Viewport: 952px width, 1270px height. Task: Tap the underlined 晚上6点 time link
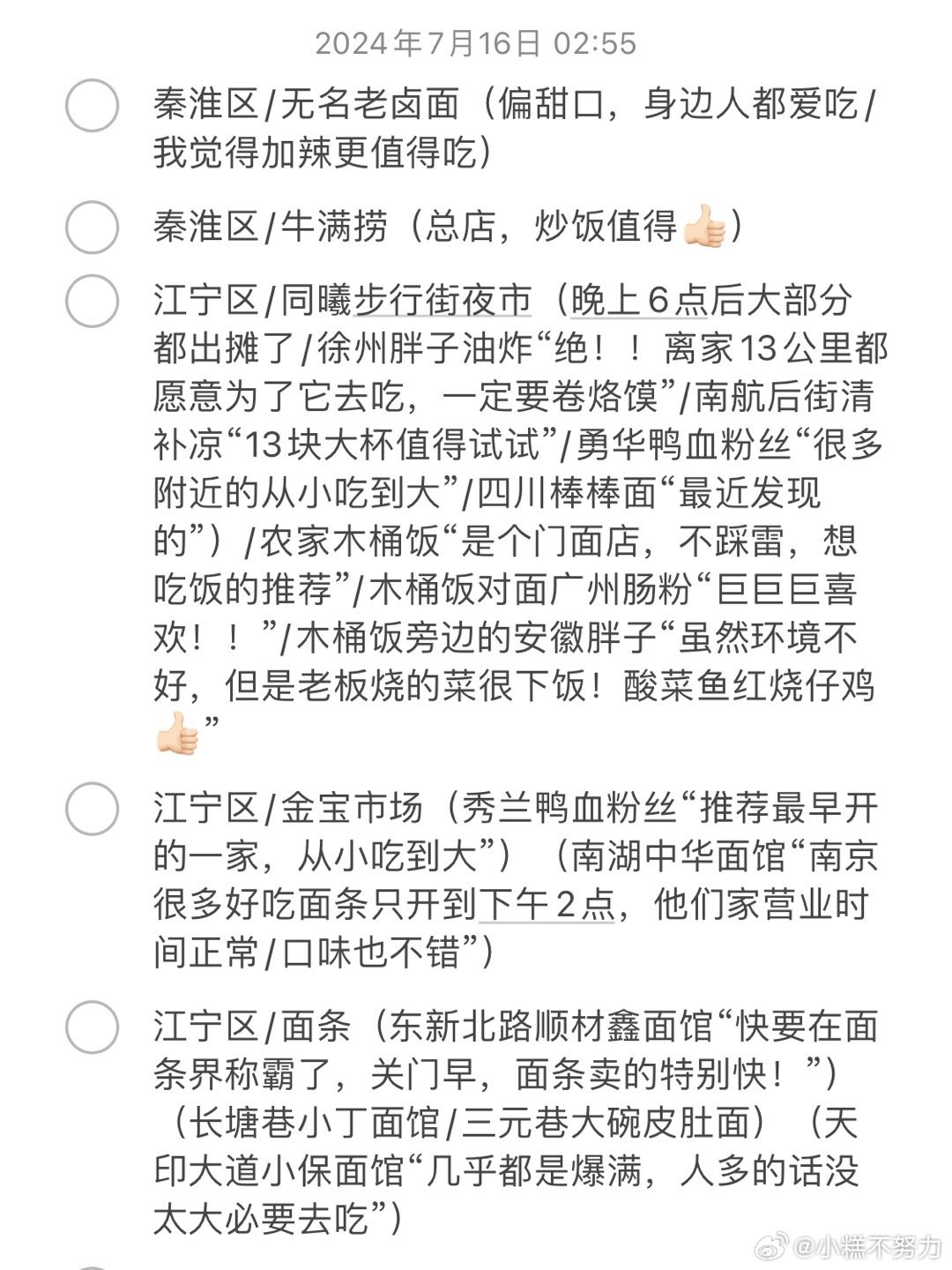[638, 302]
